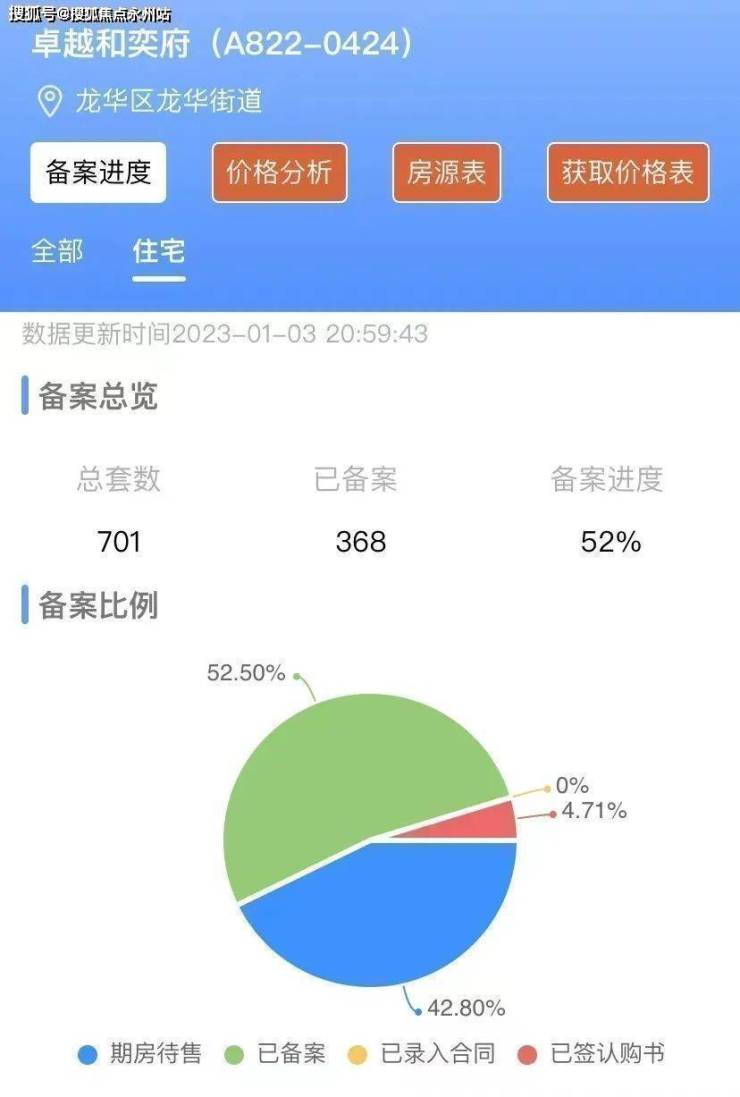Viewport: 740px width, 1097px height.
Task: Switch to the 全部 tab
Action: [57, 251]
